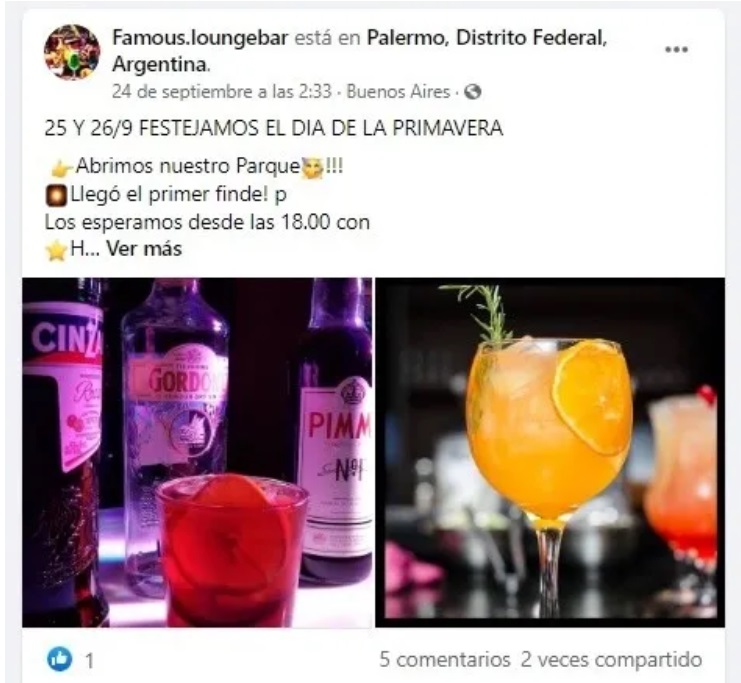This screenshot has width=741, height=683.
Task: Expand post text with Ver más
Action: (x=144, y=249)
